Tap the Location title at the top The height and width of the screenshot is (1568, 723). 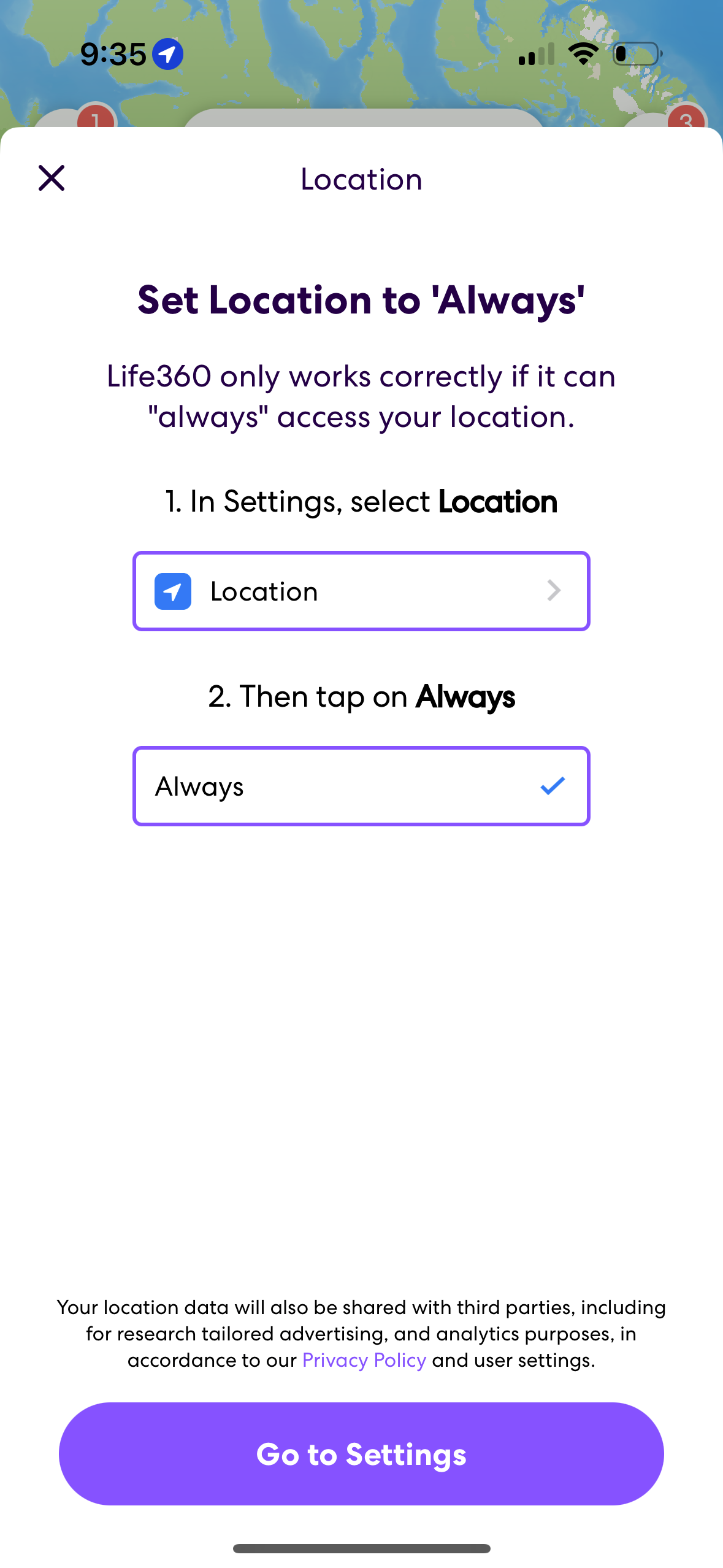click(x=361, y=179)
